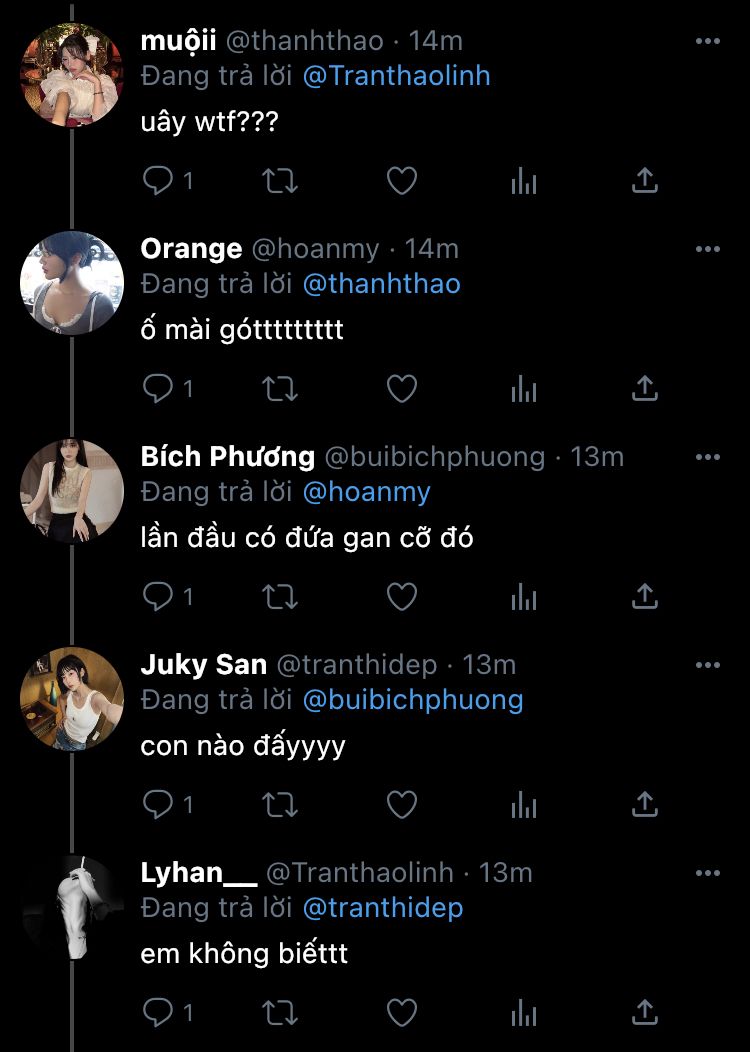Open overflow menu on Juky San's reply
750x1052 pixels.
pos(707,665)
